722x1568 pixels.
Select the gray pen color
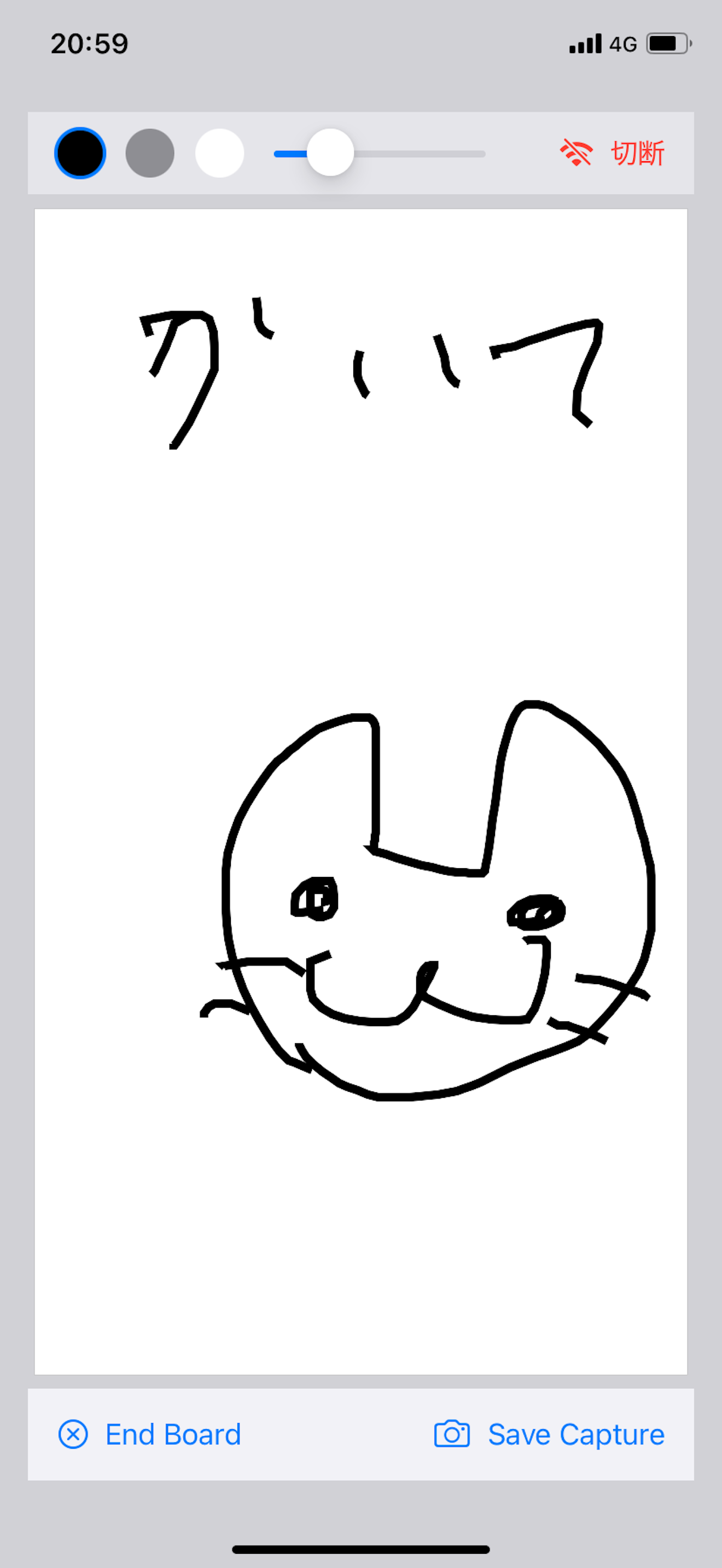(x=150, y=153)
